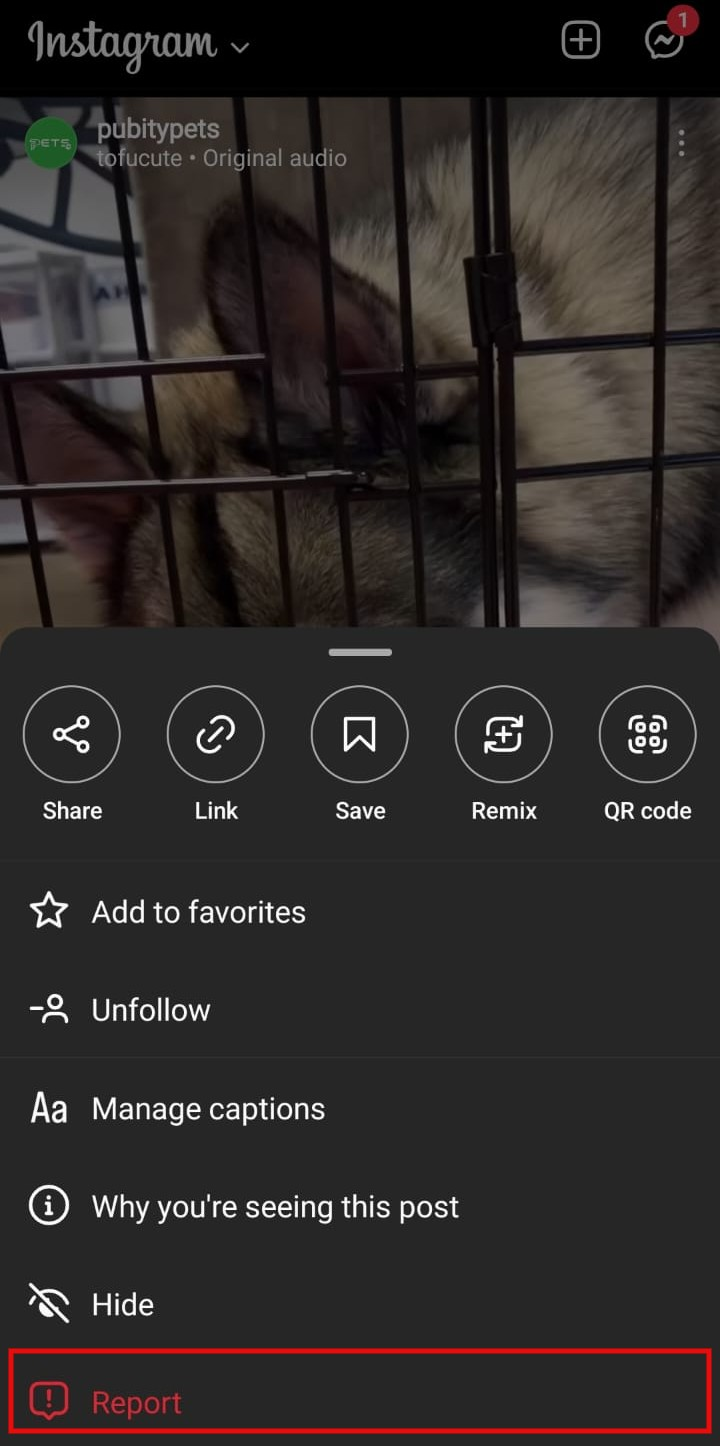
Task: Hide this post
Action: [x=360, y=1304]
